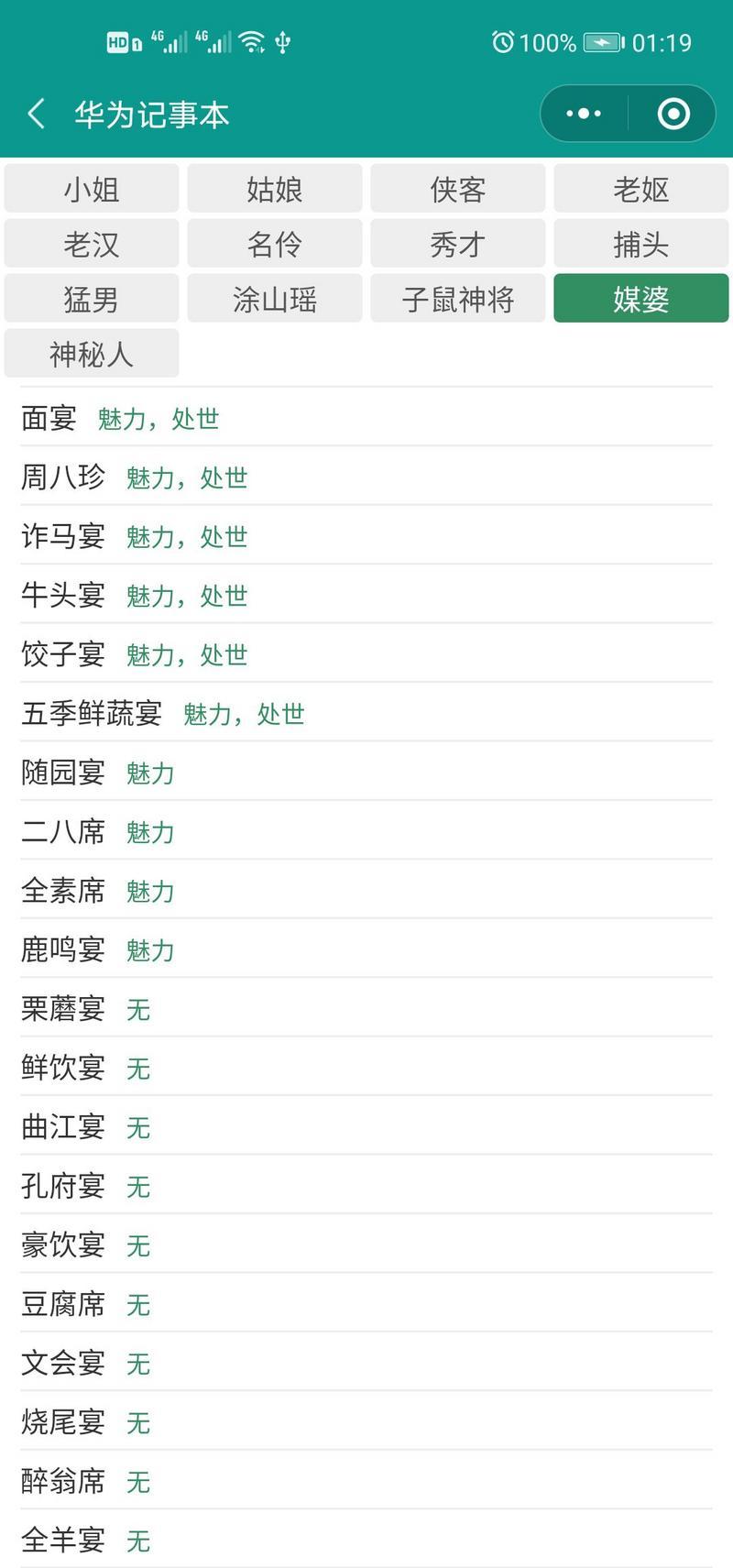Select the 五季鲜蔬宴 list entry

click(x=94, y=712)
